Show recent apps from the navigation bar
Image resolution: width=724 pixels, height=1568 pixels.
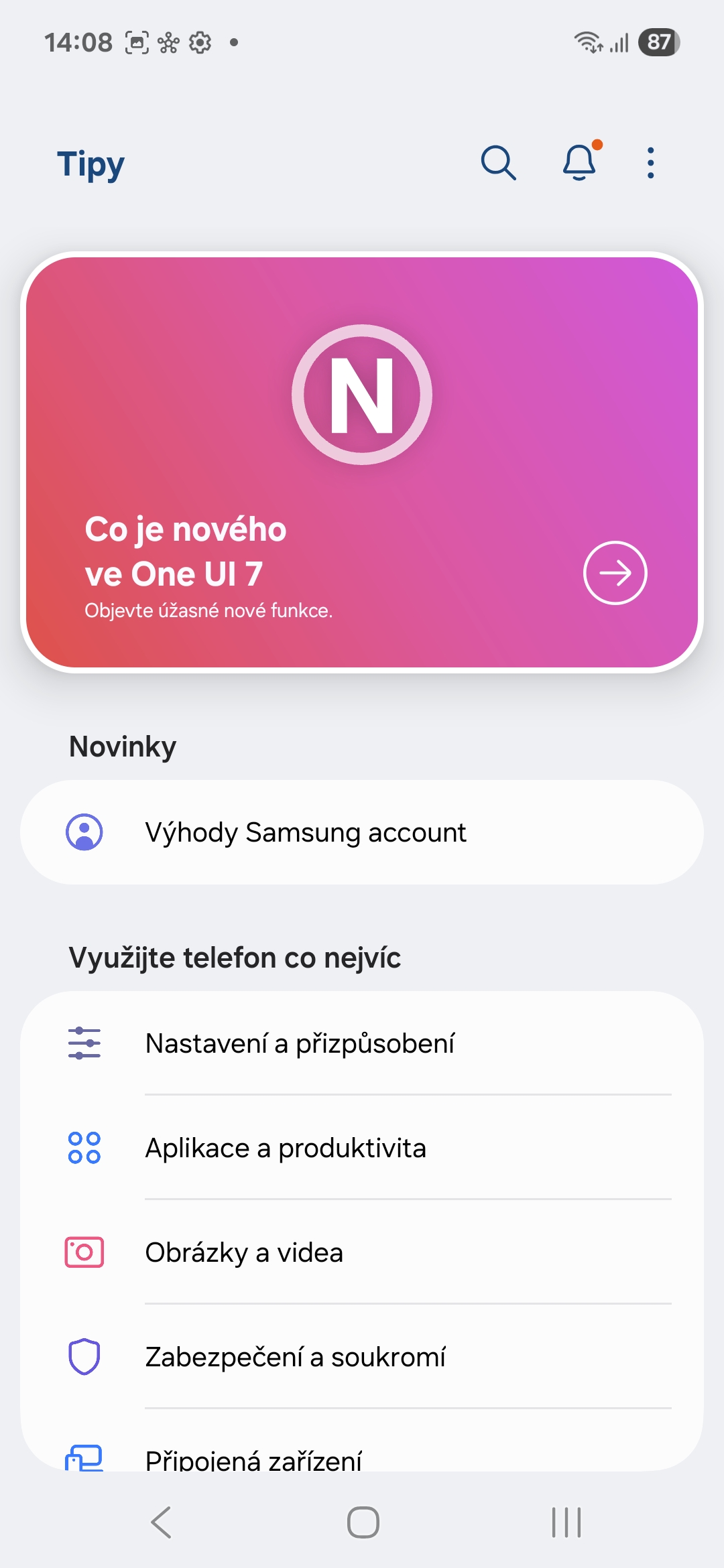coord(566,1522)
